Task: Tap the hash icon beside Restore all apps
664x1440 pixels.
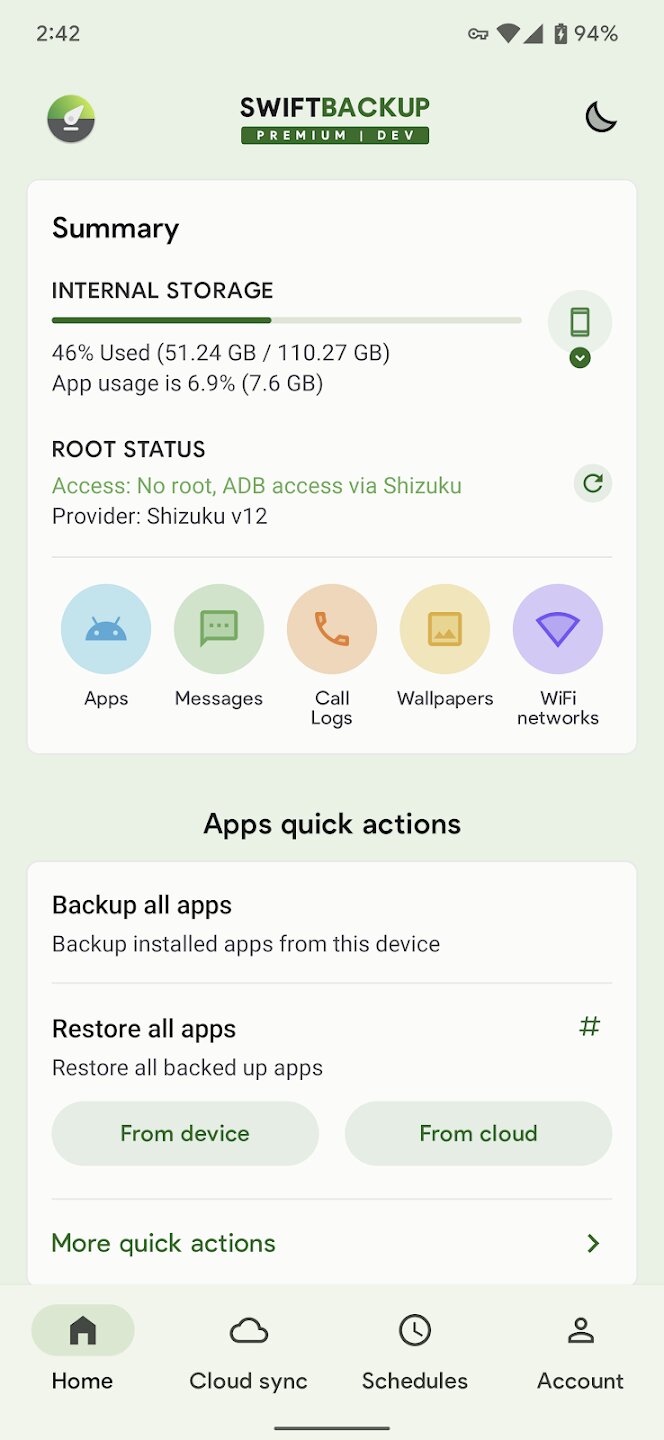Action: pos(590,1027)
